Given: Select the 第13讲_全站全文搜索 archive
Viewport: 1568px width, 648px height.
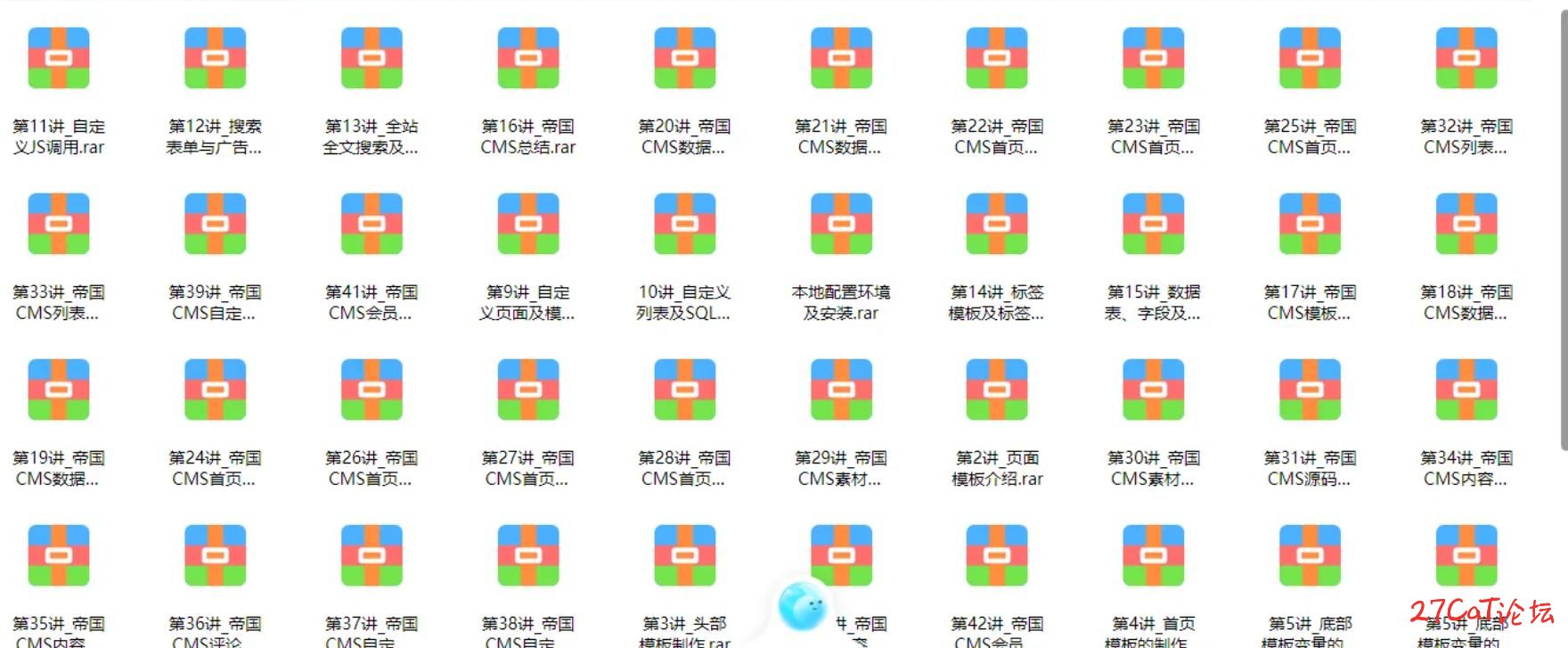Looking at the screenshot, I should tap(372, 59).
